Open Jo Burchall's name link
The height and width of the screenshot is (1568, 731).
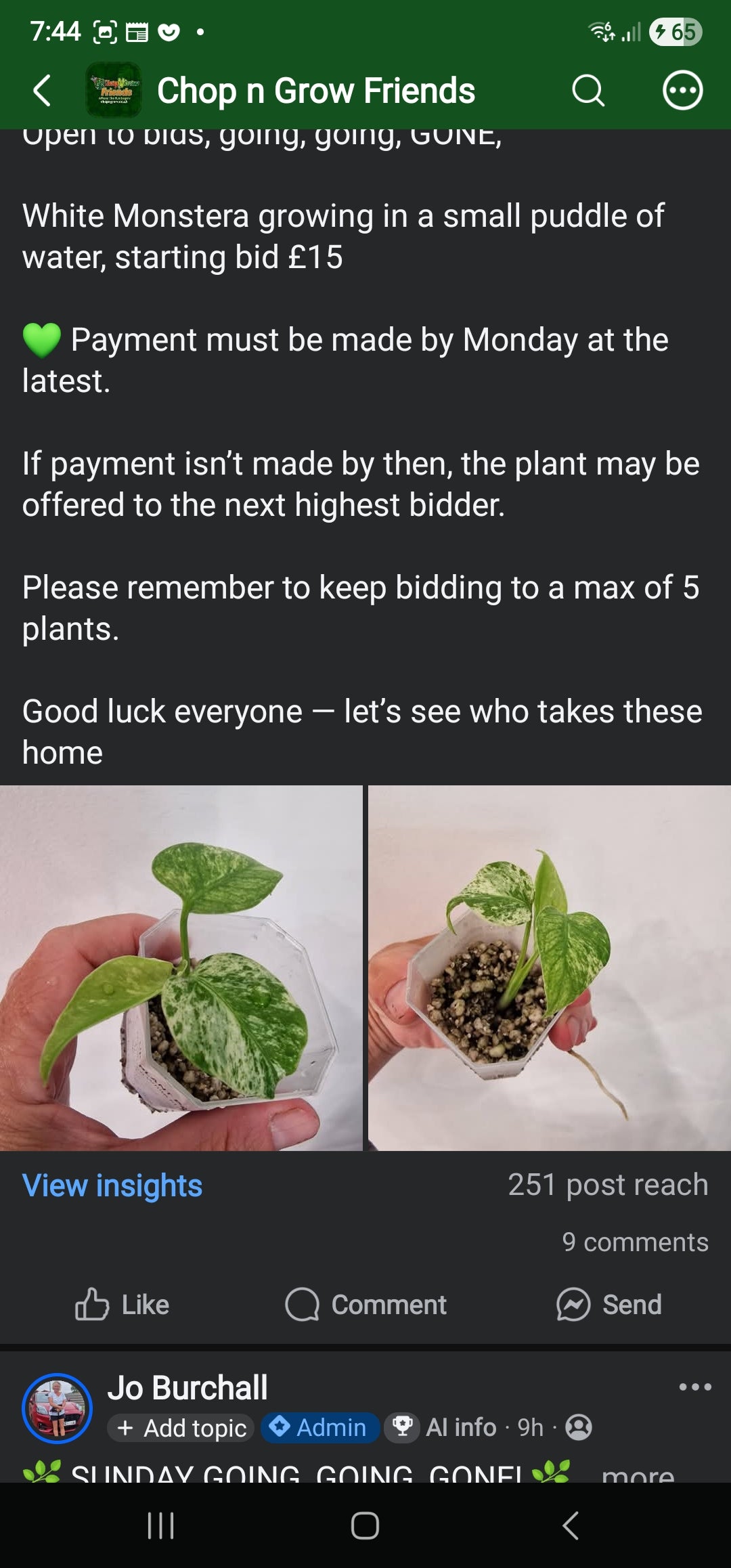point(187,1388)
